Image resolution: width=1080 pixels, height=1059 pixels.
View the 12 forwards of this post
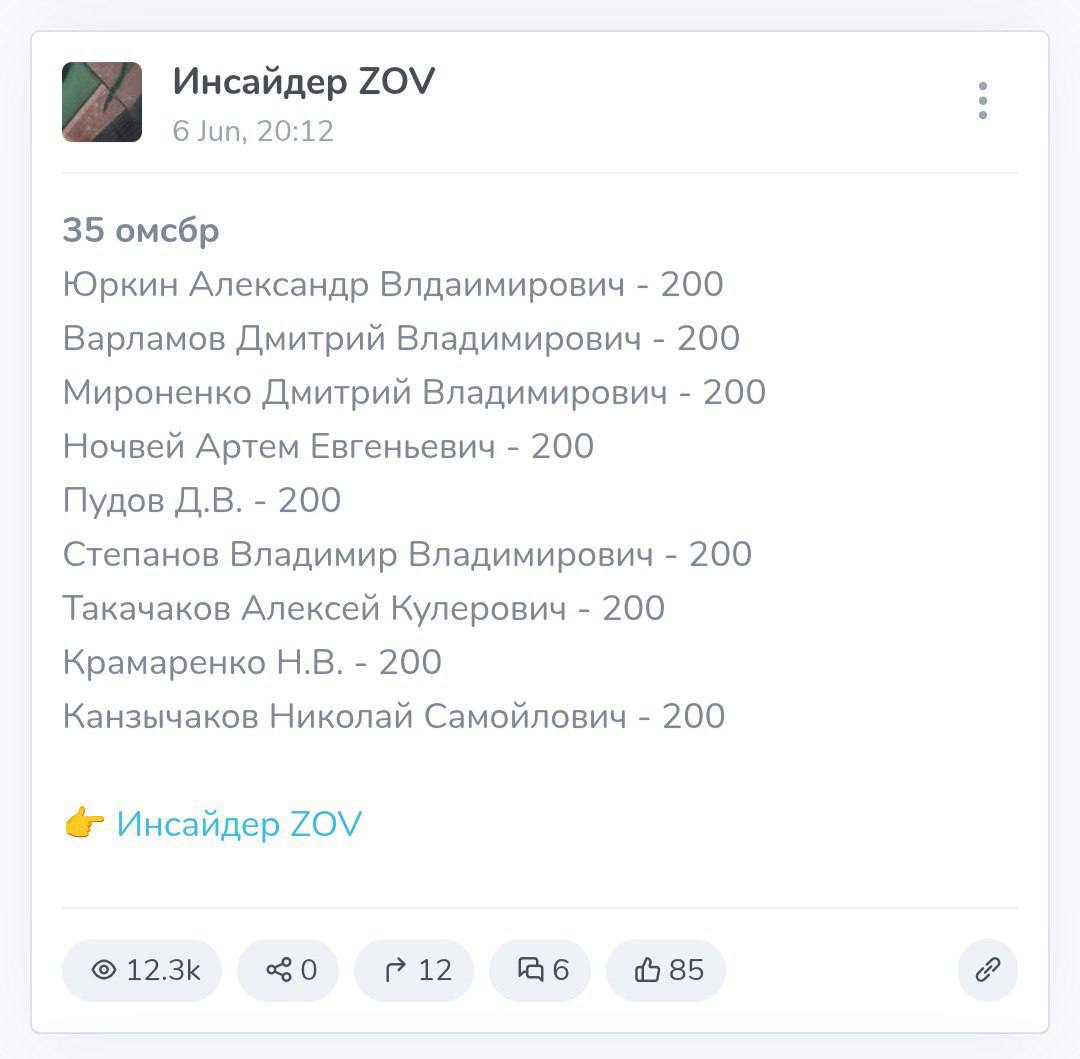(x=414, y=969)
